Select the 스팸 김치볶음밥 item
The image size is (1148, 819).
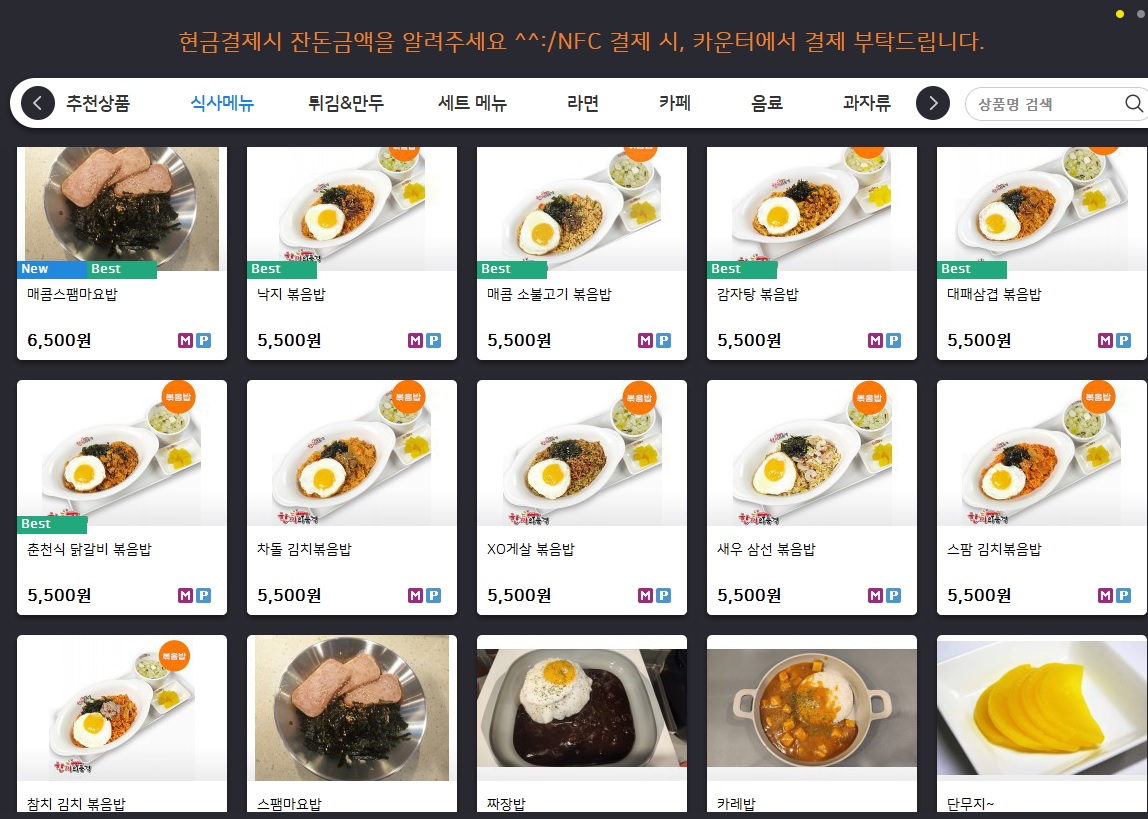(x=1042, y=496)
